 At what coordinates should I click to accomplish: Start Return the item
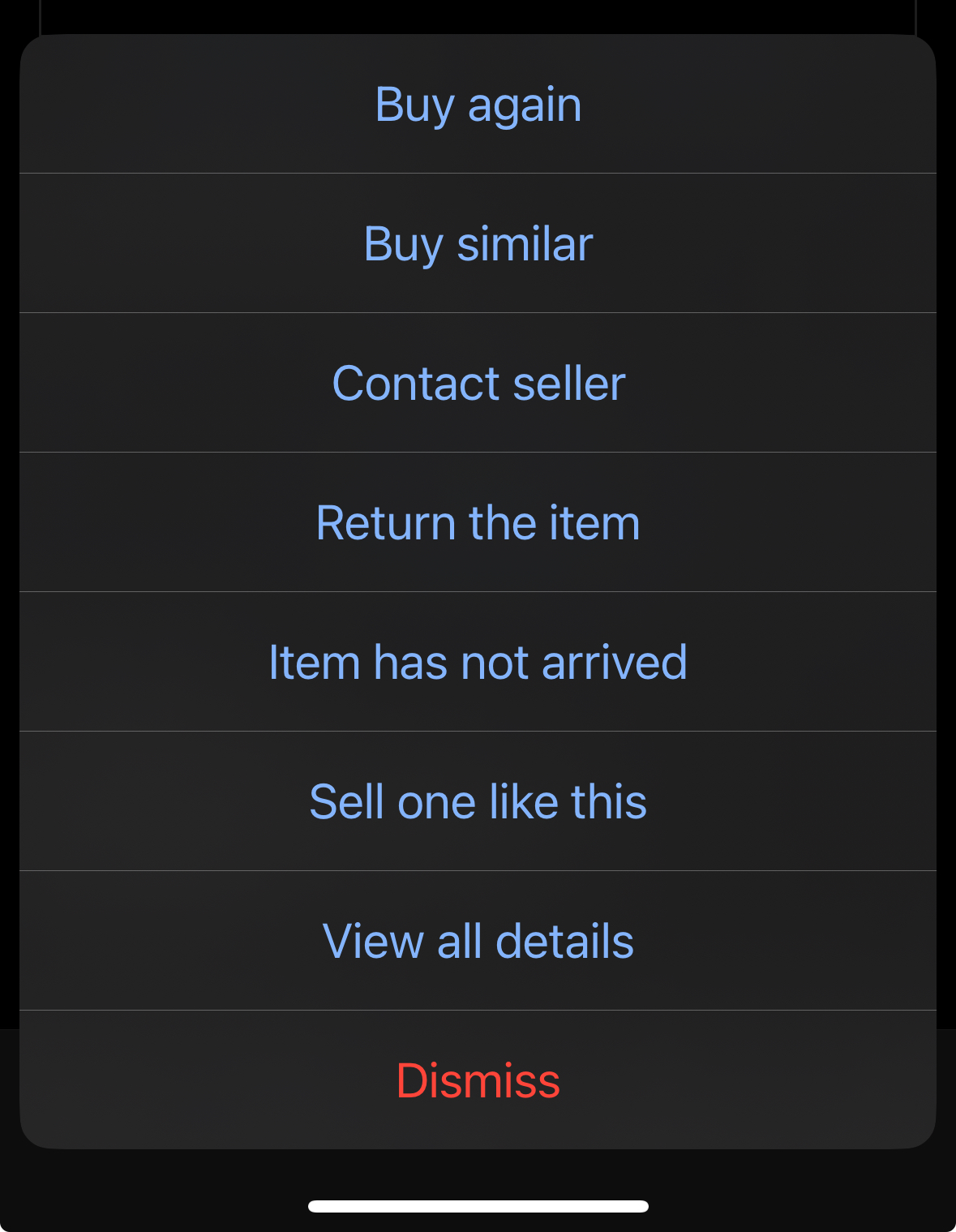coord(478,523)
